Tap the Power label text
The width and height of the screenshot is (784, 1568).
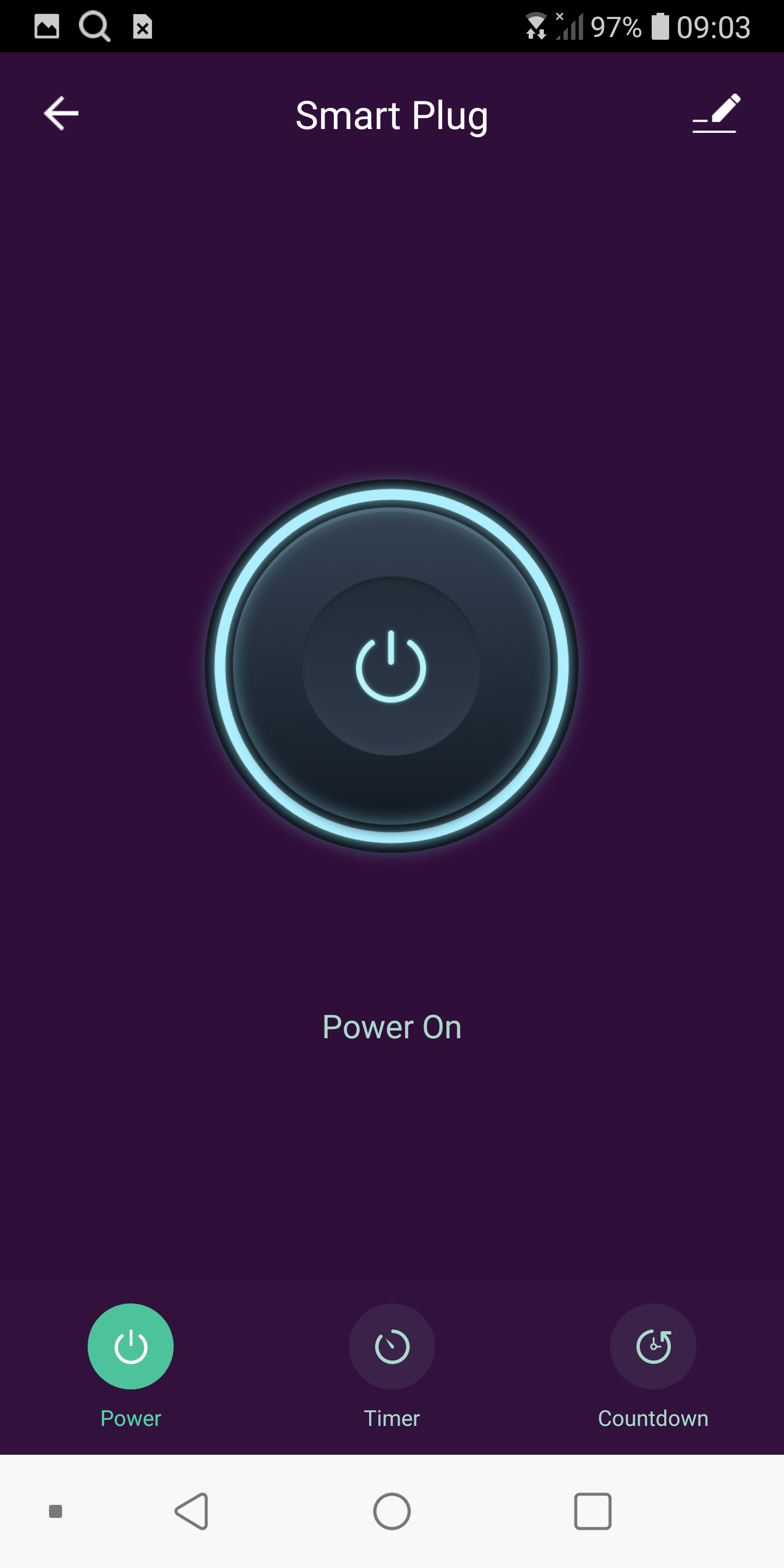click(x=130, y=1418)
